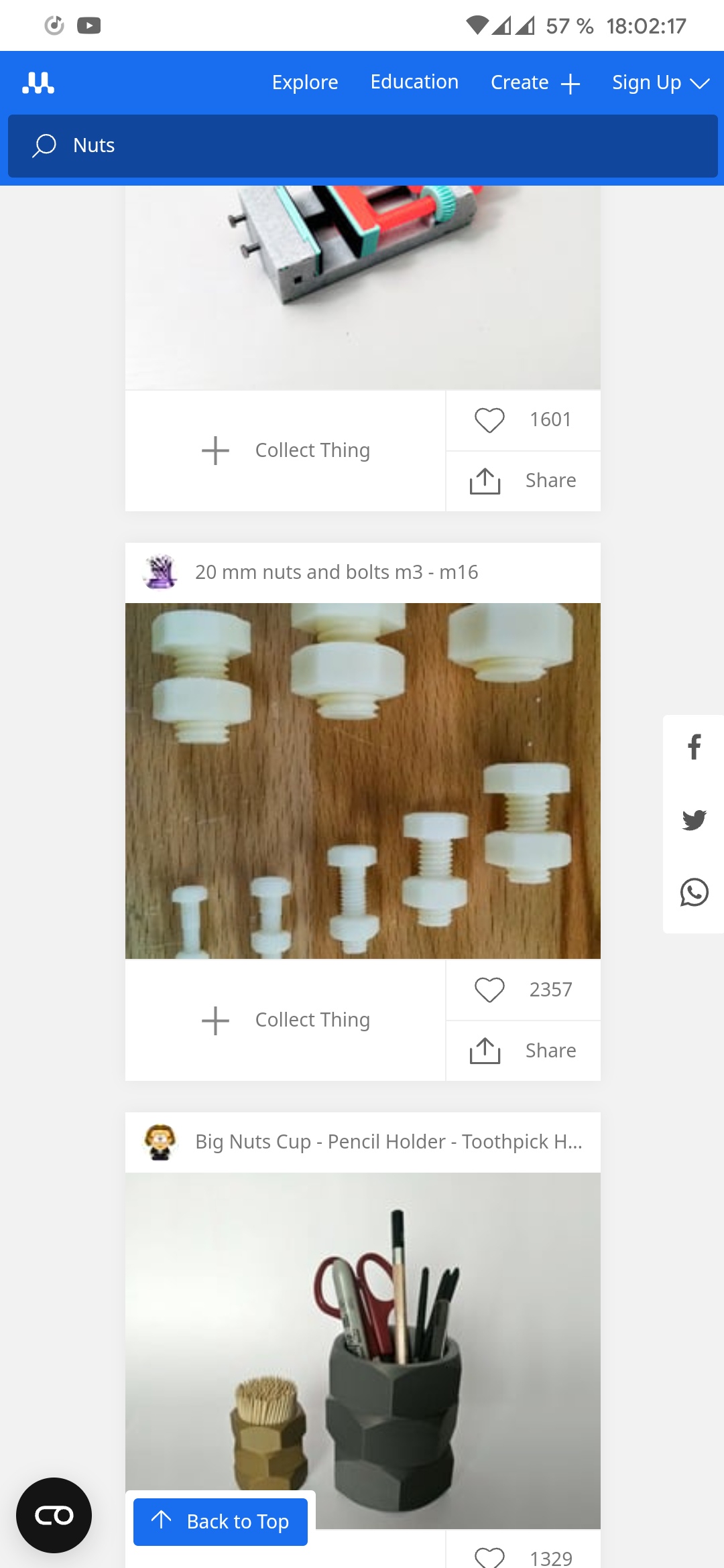
Task: Go to the Education section
Action: coord(414,82)
